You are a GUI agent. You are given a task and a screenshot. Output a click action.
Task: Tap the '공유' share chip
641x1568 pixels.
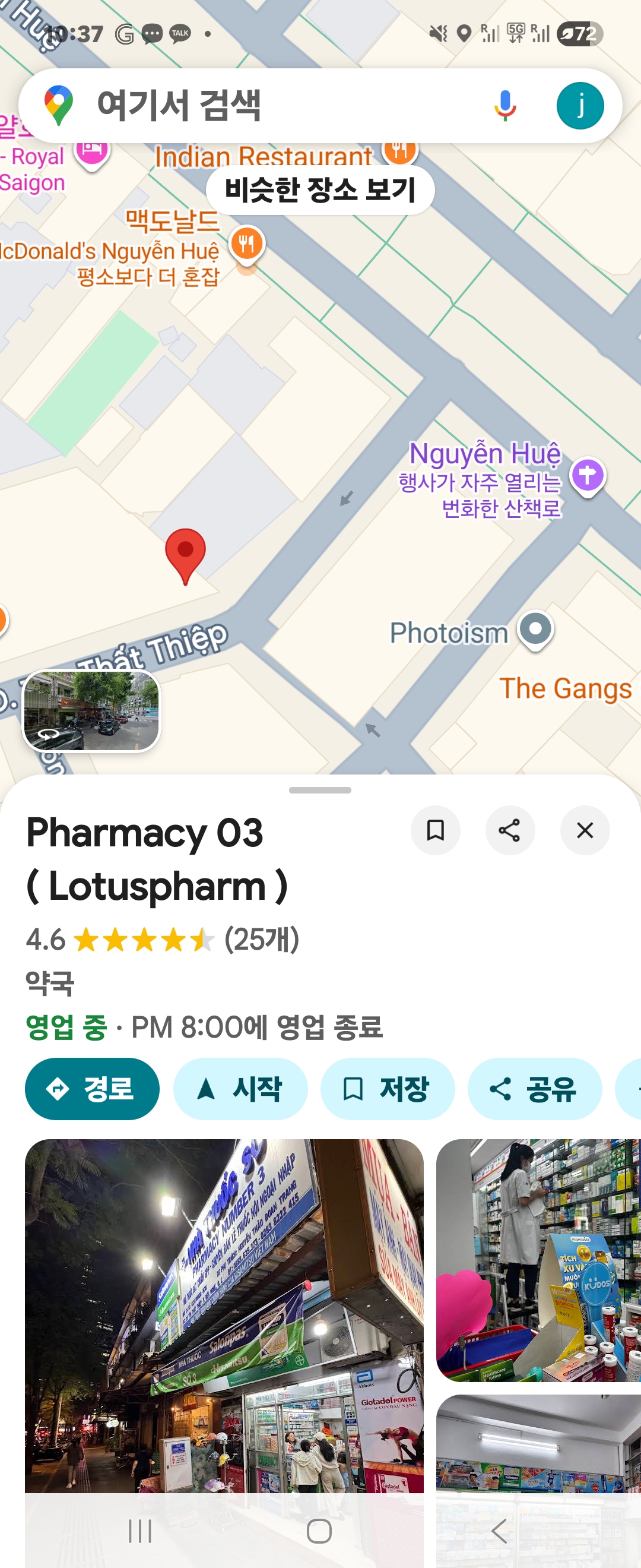[x=535, y=1089]
